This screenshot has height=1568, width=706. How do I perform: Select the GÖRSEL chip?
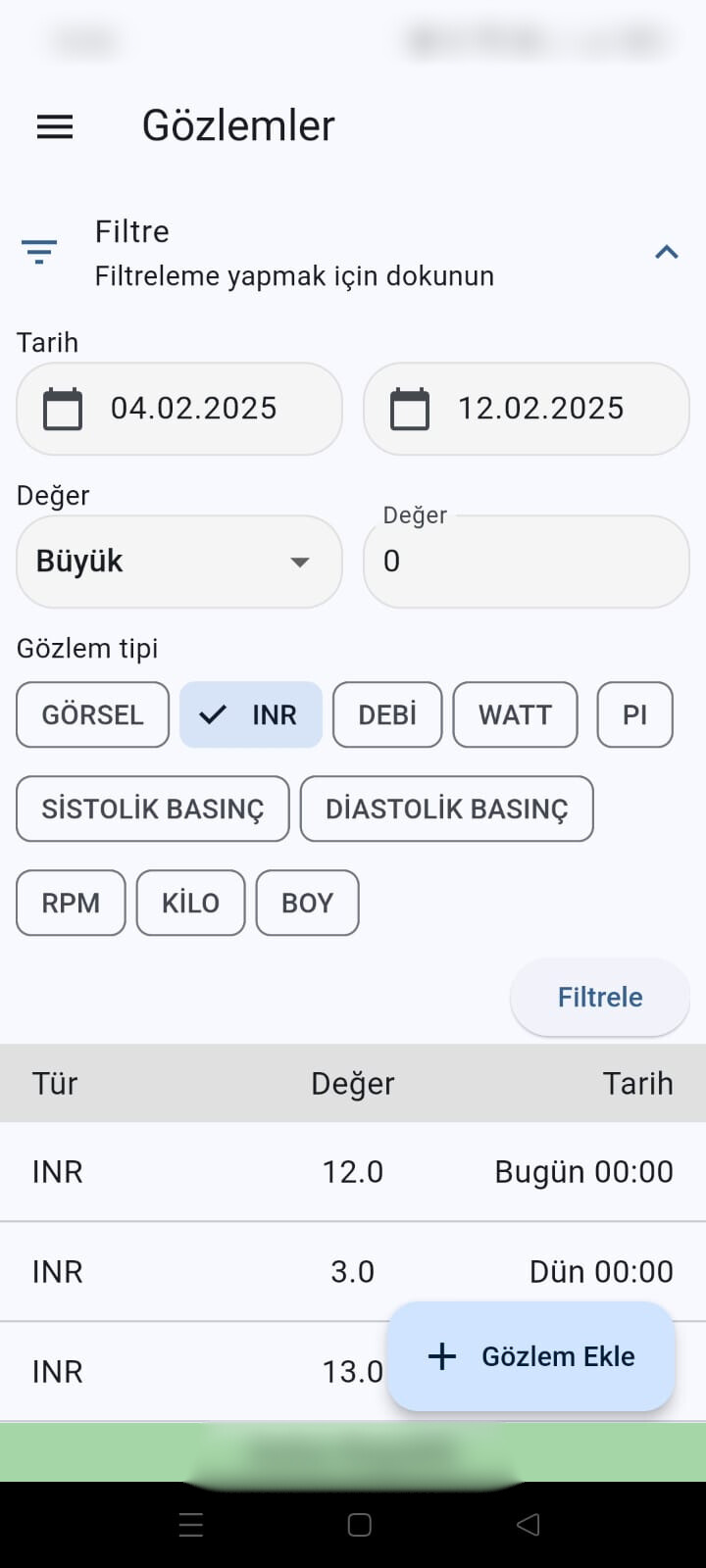tap(93, 714)
